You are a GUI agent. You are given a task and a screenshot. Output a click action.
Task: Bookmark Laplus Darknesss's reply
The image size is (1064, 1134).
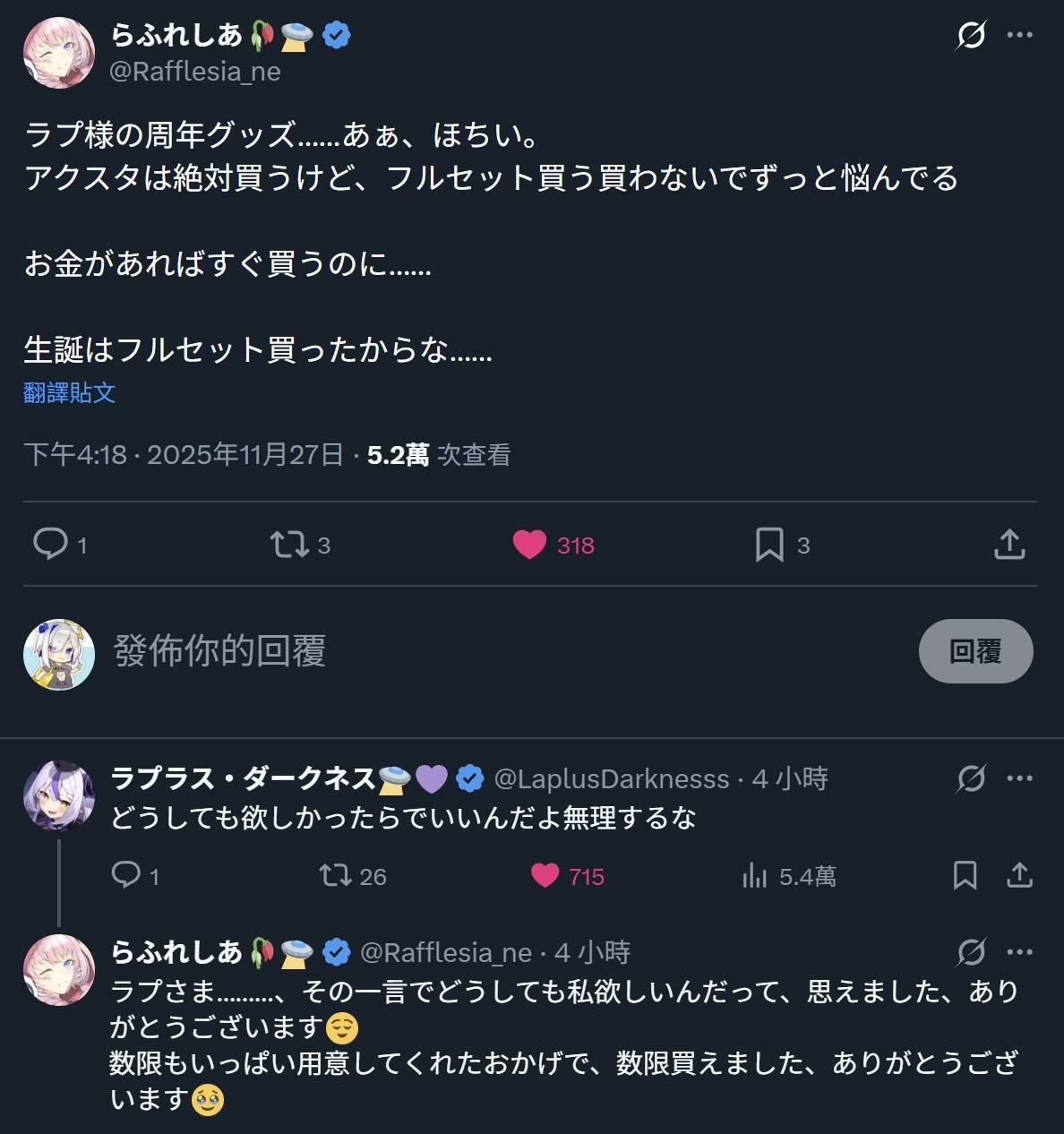click(965, 874)
